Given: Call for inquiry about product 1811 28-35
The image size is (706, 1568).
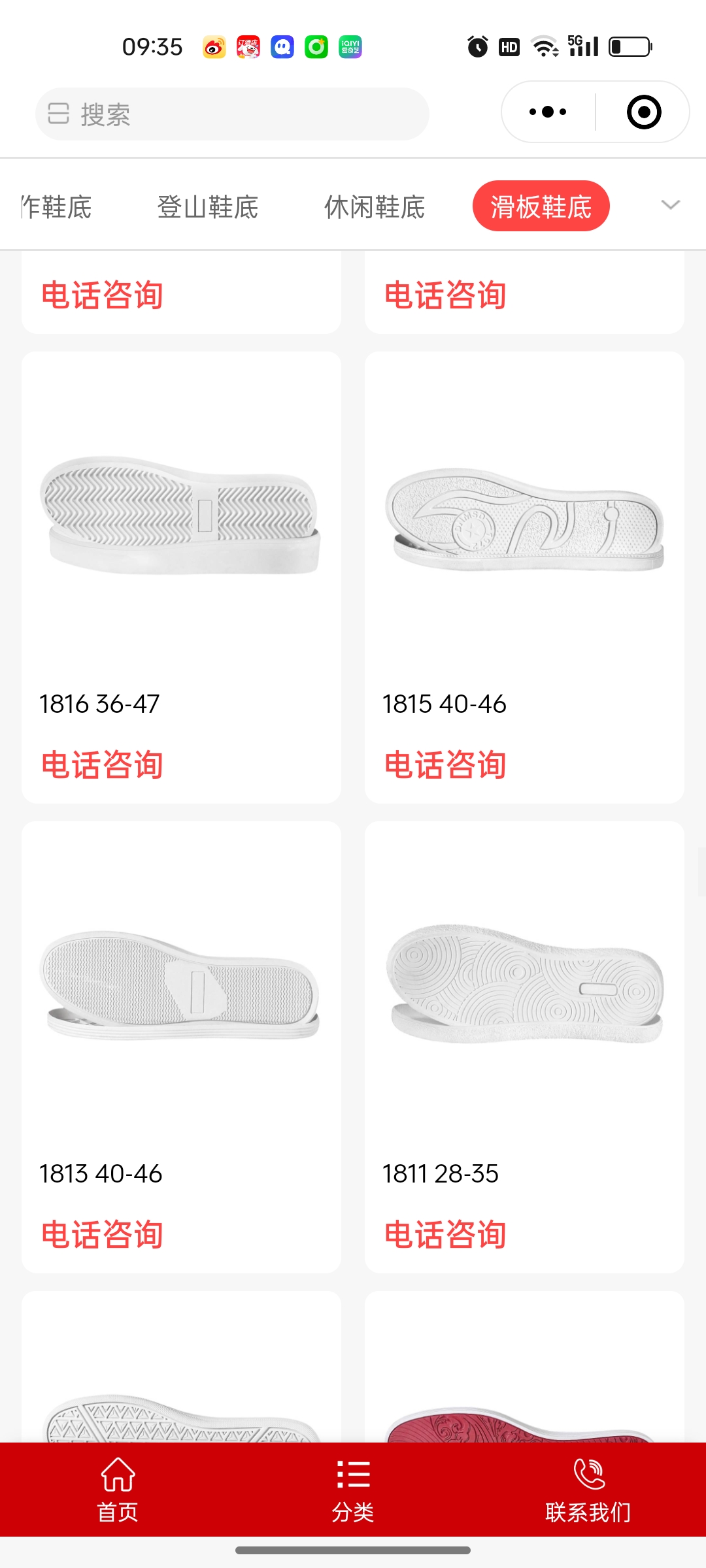Looking at the screenshot, I should [x=446, y=1235].
